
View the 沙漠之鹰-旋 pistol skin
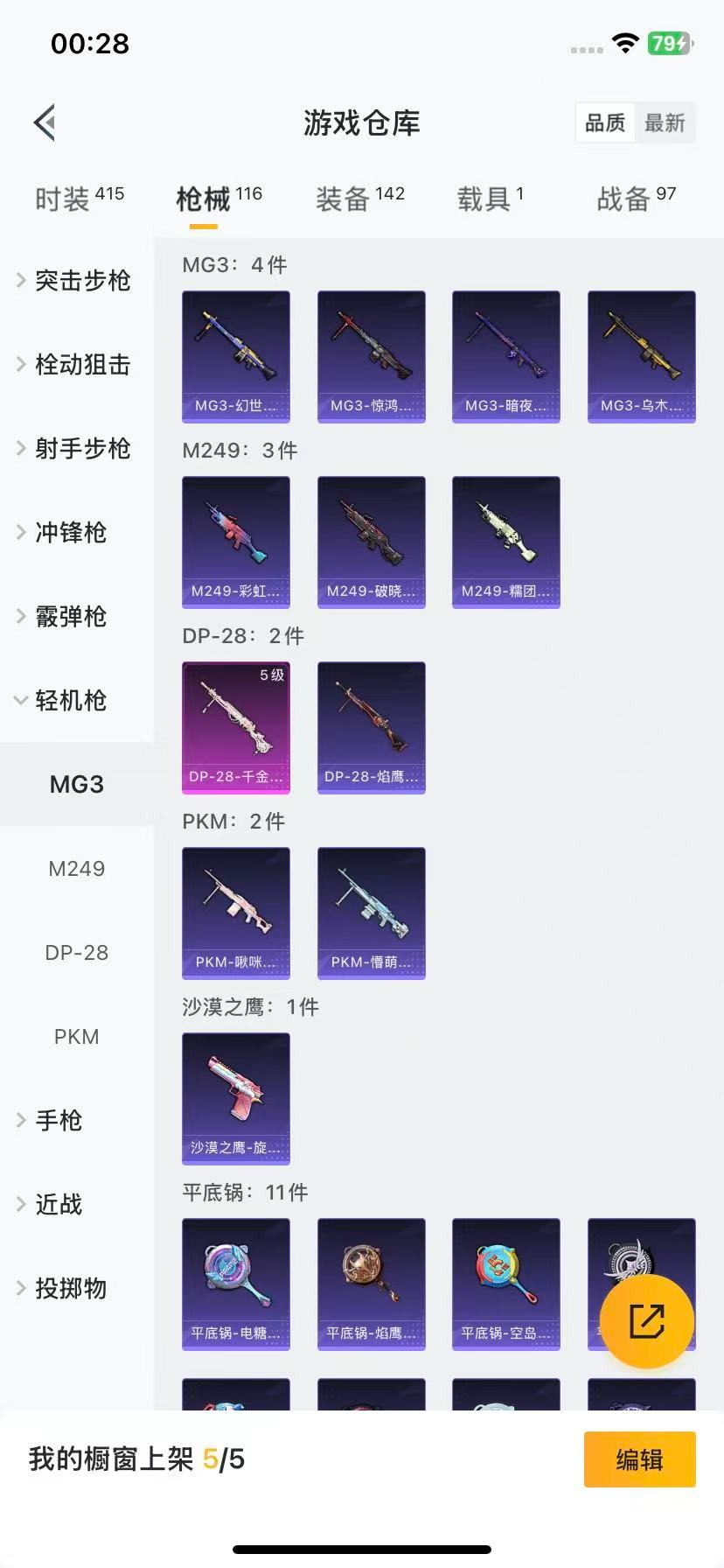tap(235, 1099)
